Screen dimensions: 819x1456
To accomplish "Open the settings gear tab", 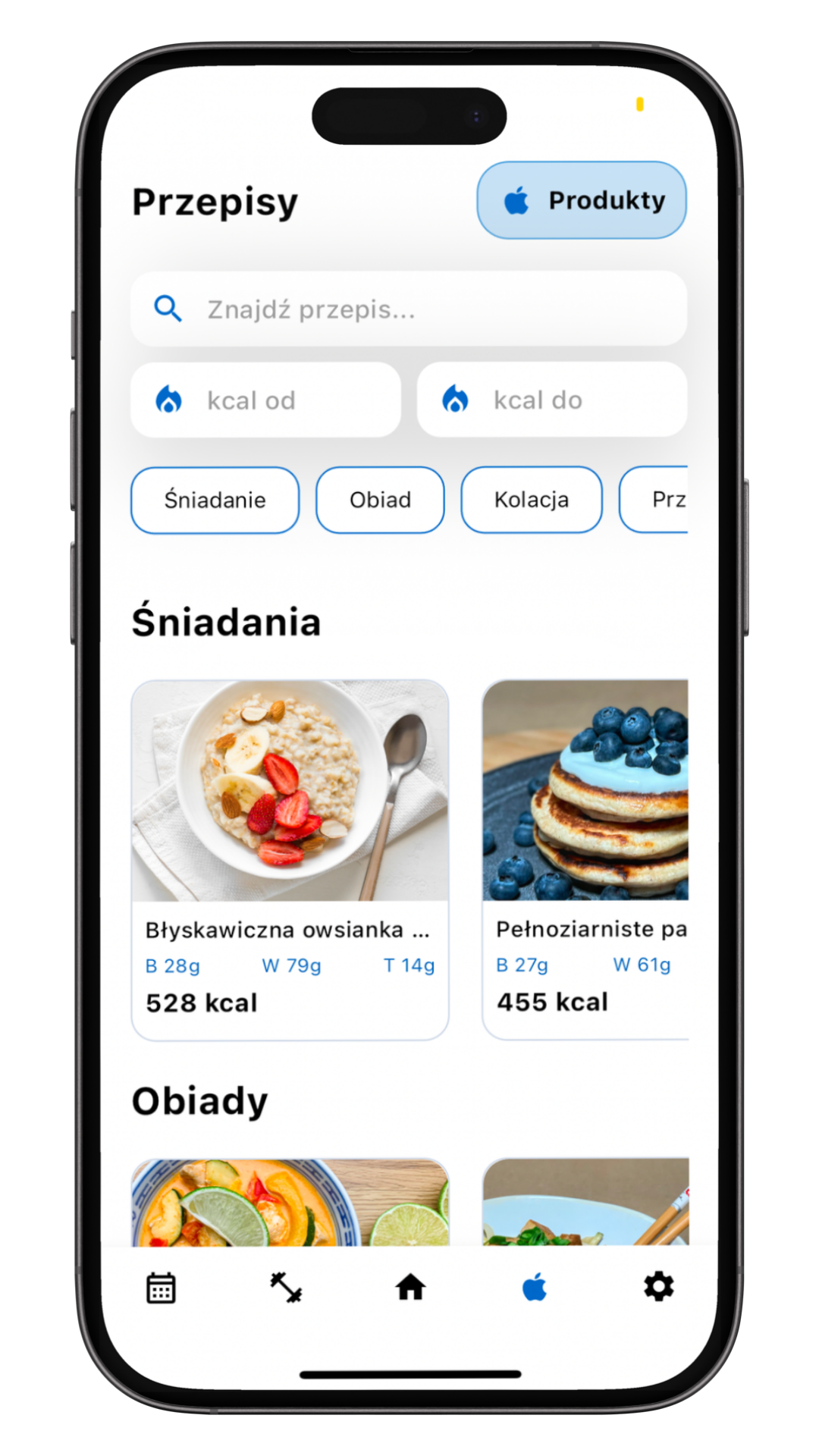I will [x=658, y=1288].
